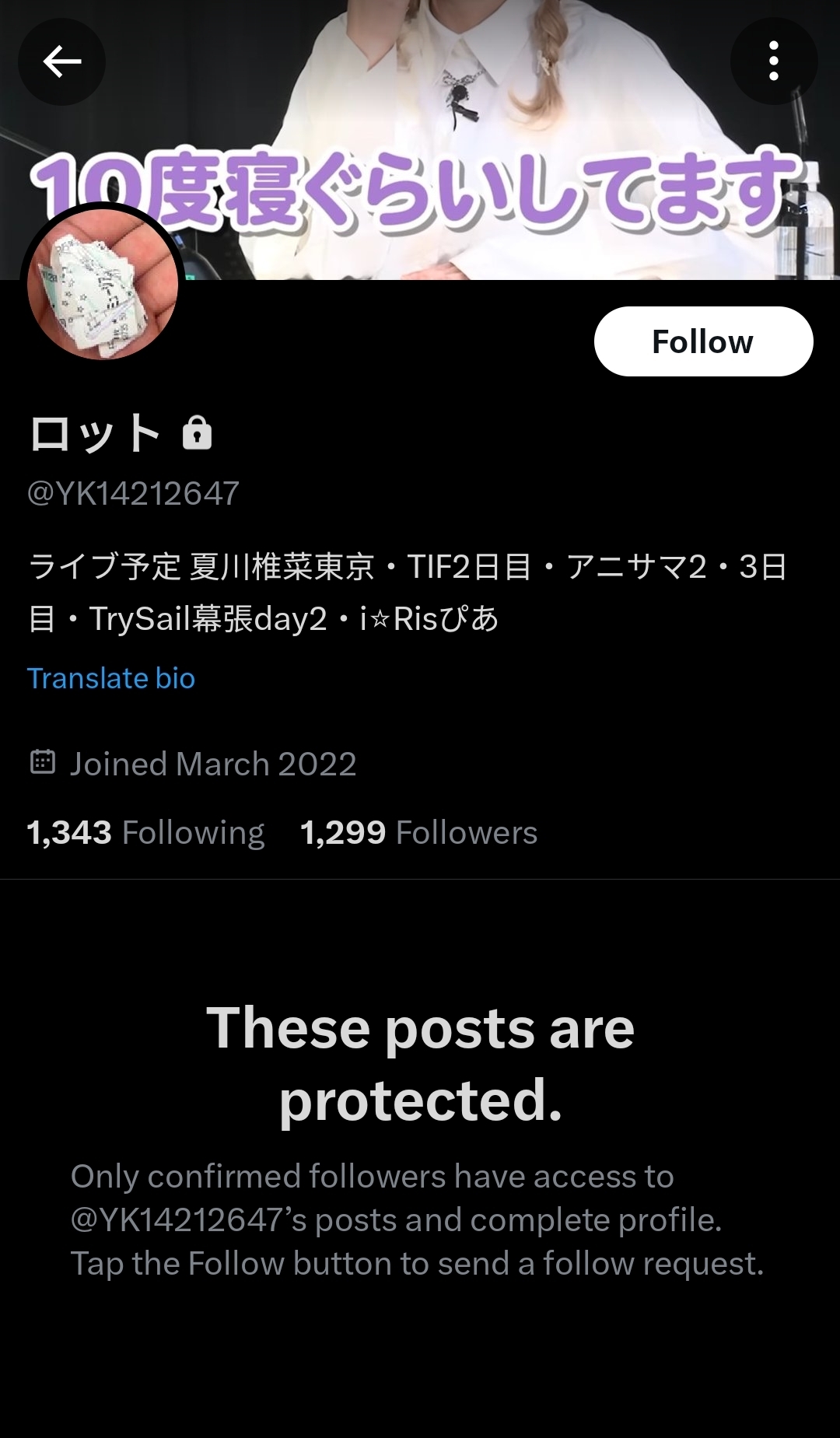The image size is (840, 1438).
Task: Open the three-dot overflow menu
Action: coord(774,61)
